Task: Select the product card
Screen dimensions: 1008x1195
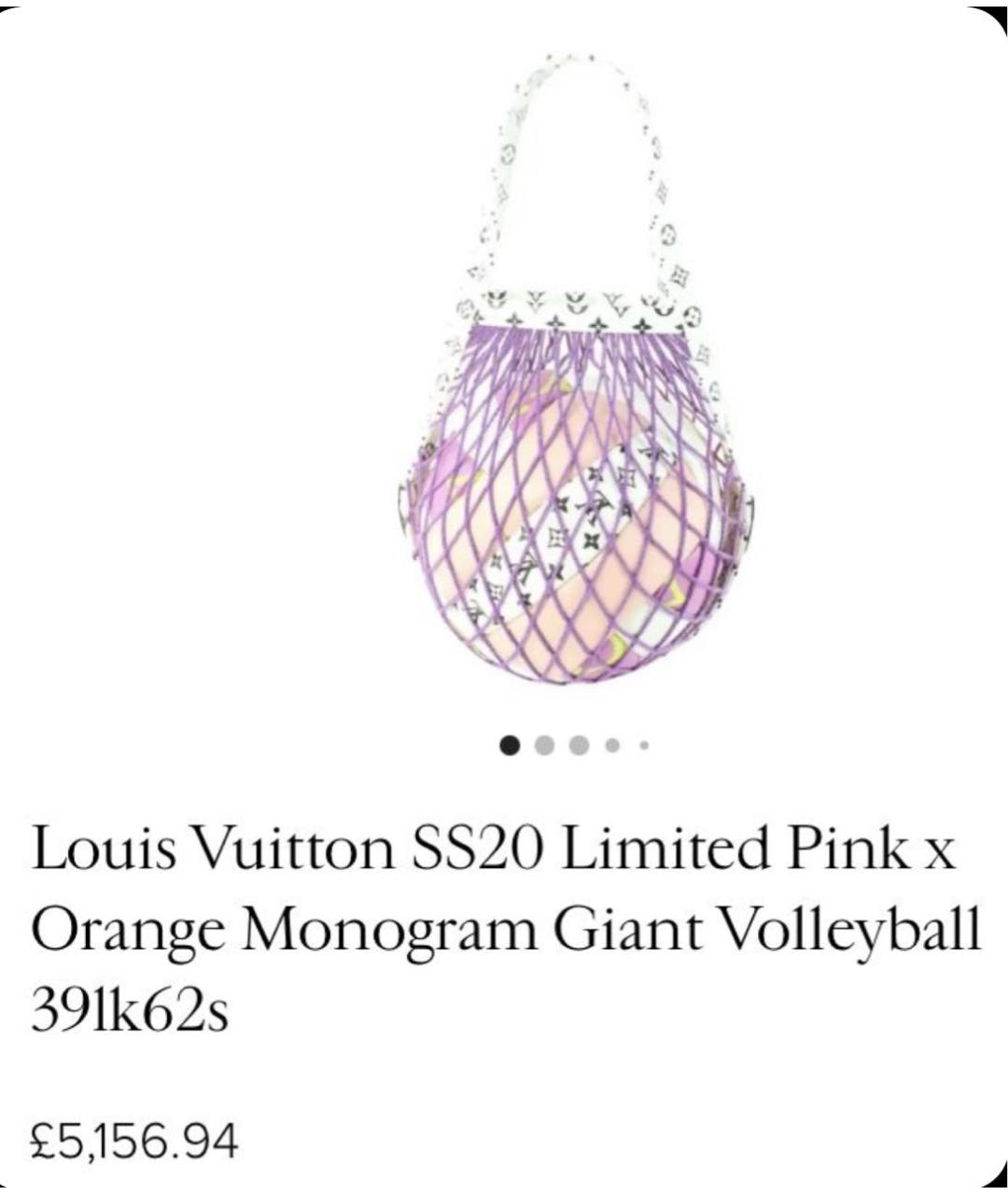Action: point(504,597)
